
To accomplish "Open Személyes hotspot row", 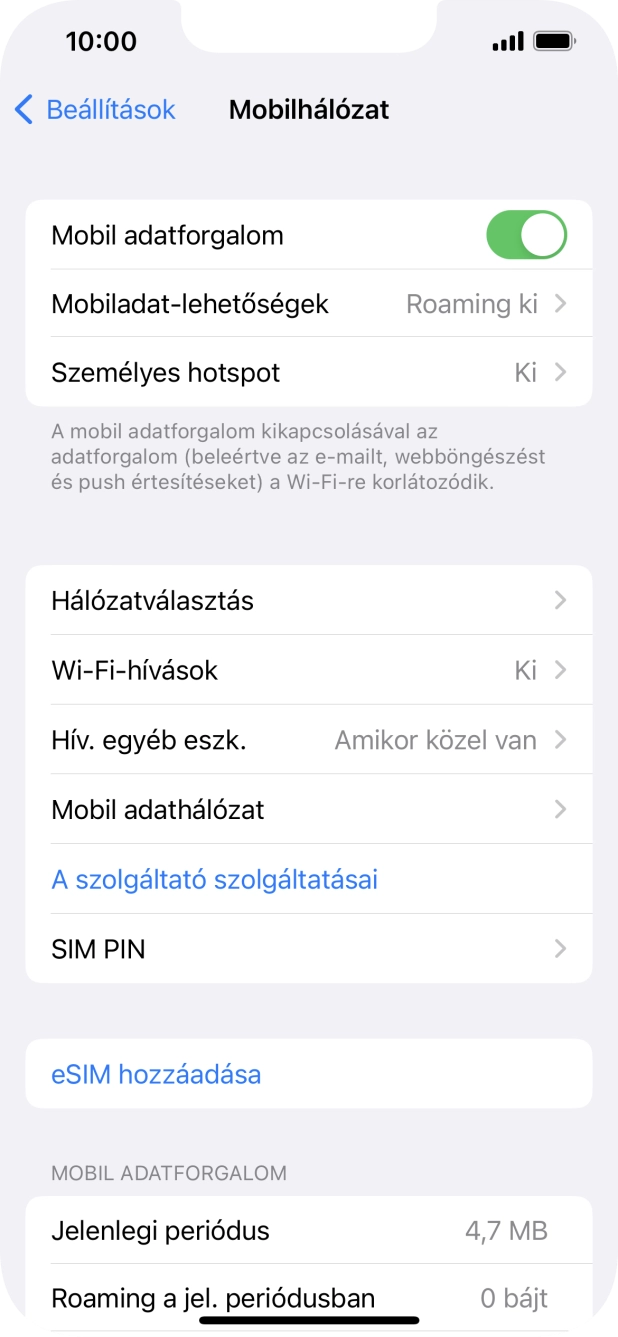I will [308, 373].
